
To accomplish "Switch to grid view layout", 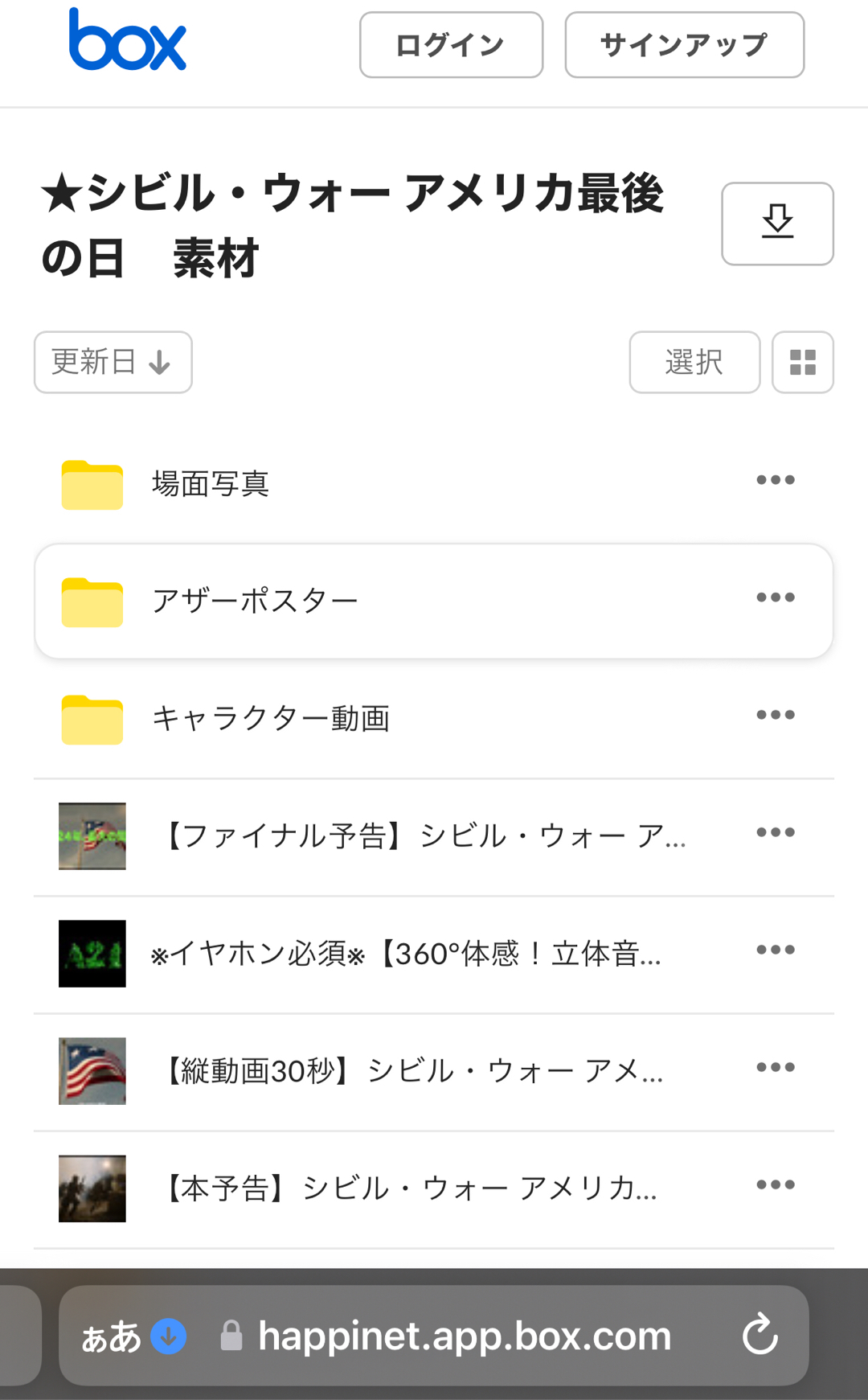I will click(x=802, y=362).
